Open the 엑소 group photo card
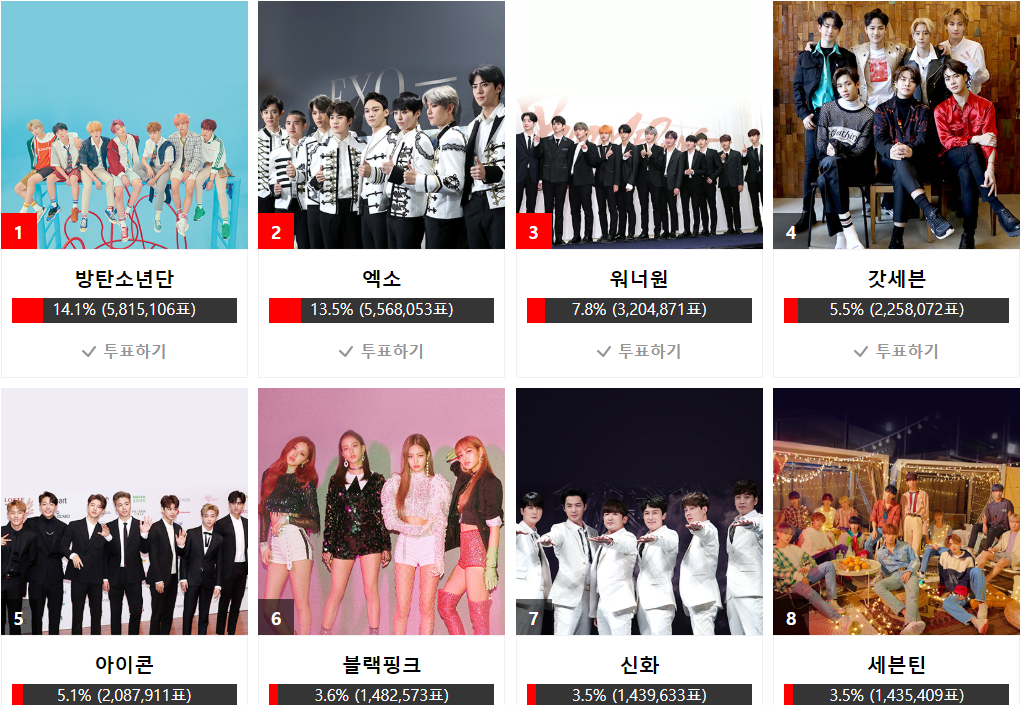 [381, 125]
